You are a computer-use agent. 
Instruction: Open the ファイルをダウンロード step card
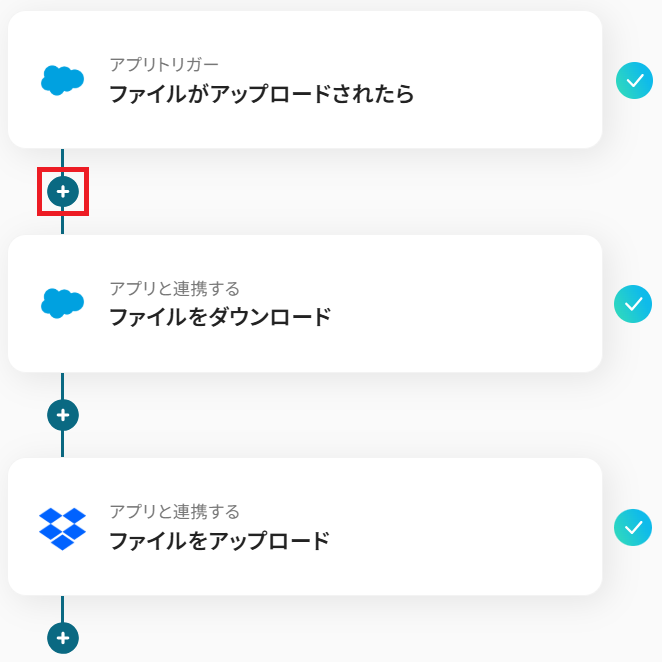pos(304,304)
